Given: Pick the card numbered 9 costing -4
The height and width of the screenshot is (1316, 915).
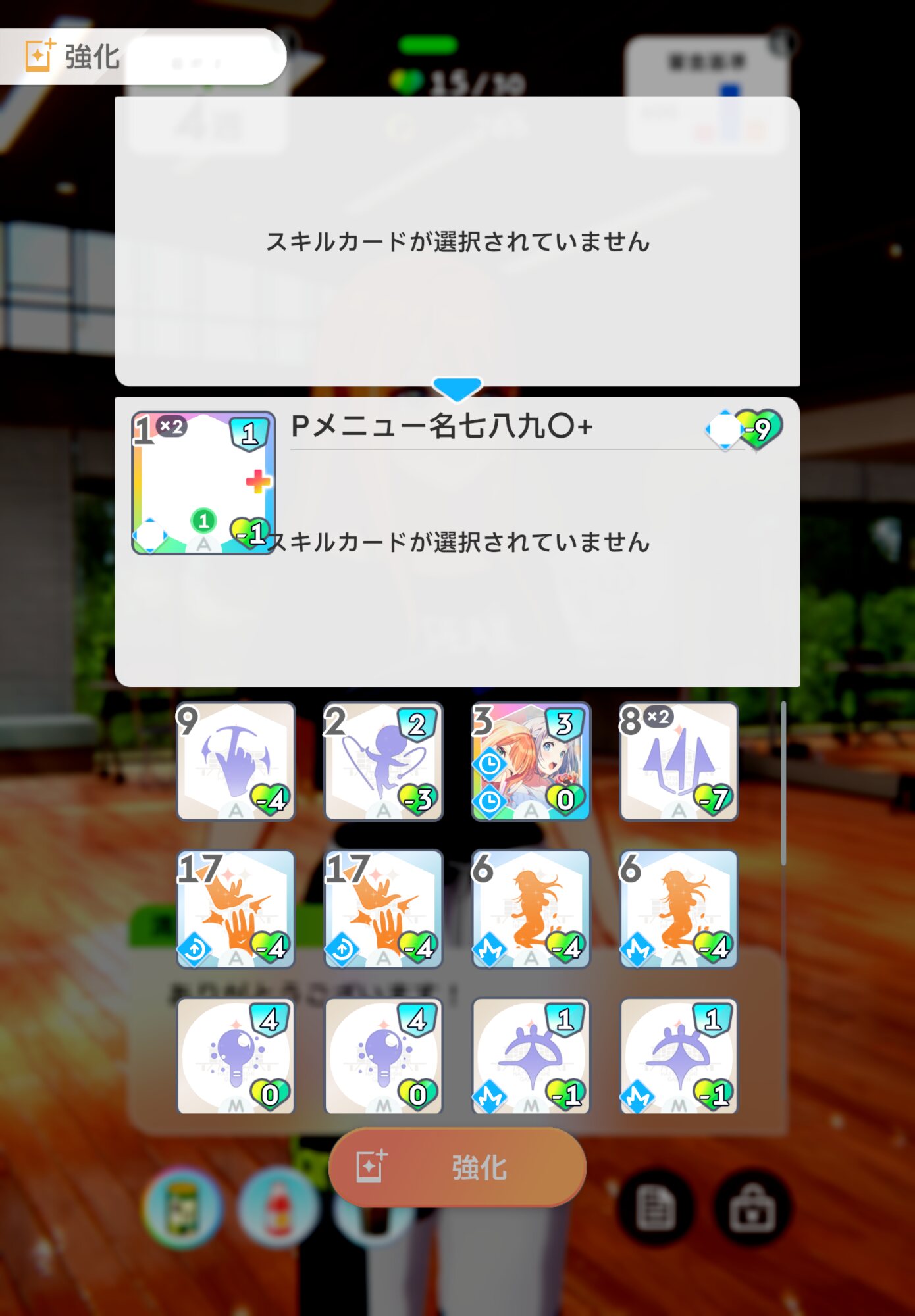Looking at the screenshot, I should tap(236, 761).
